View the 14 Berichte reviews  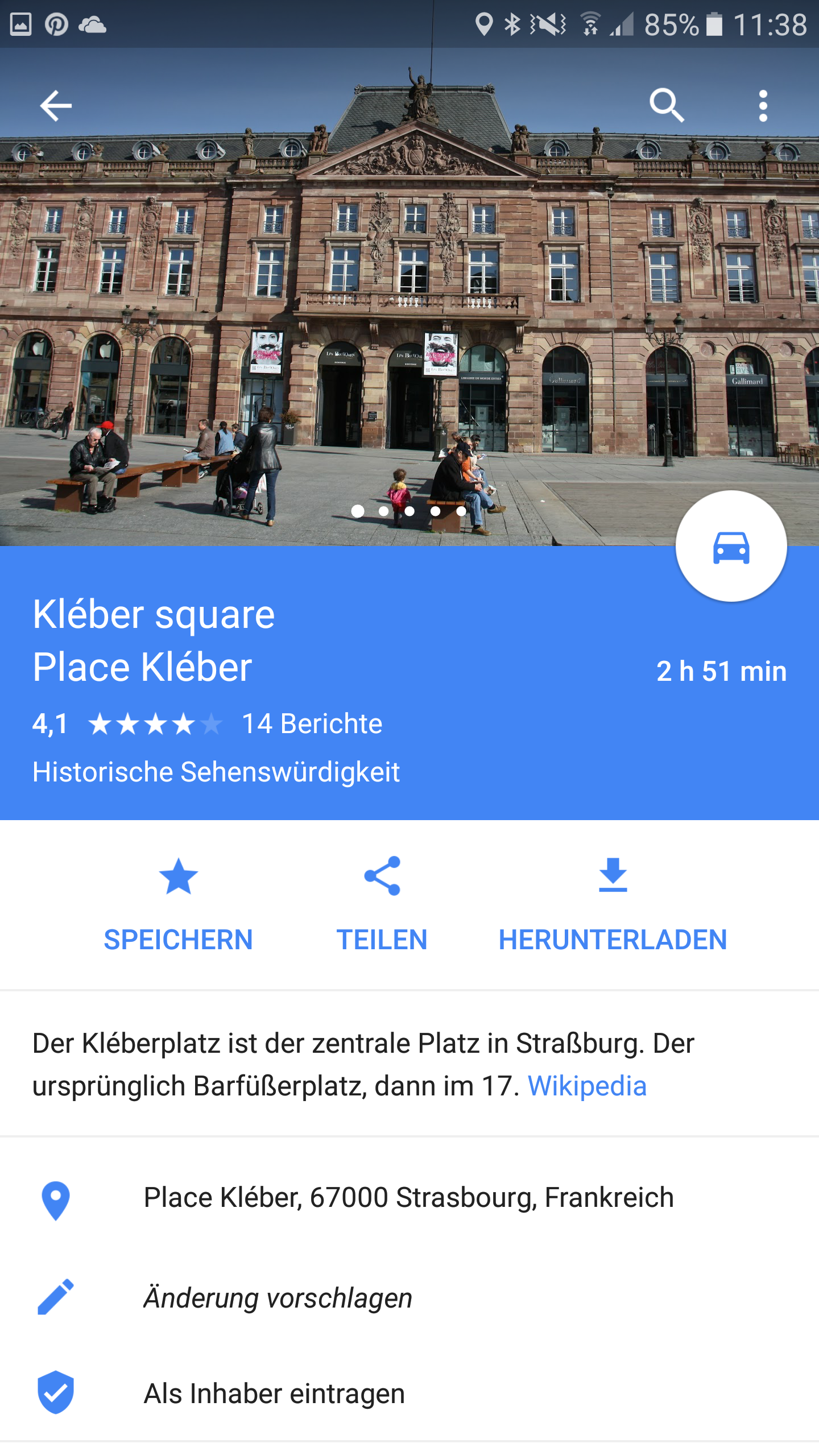tap(312, 724)
